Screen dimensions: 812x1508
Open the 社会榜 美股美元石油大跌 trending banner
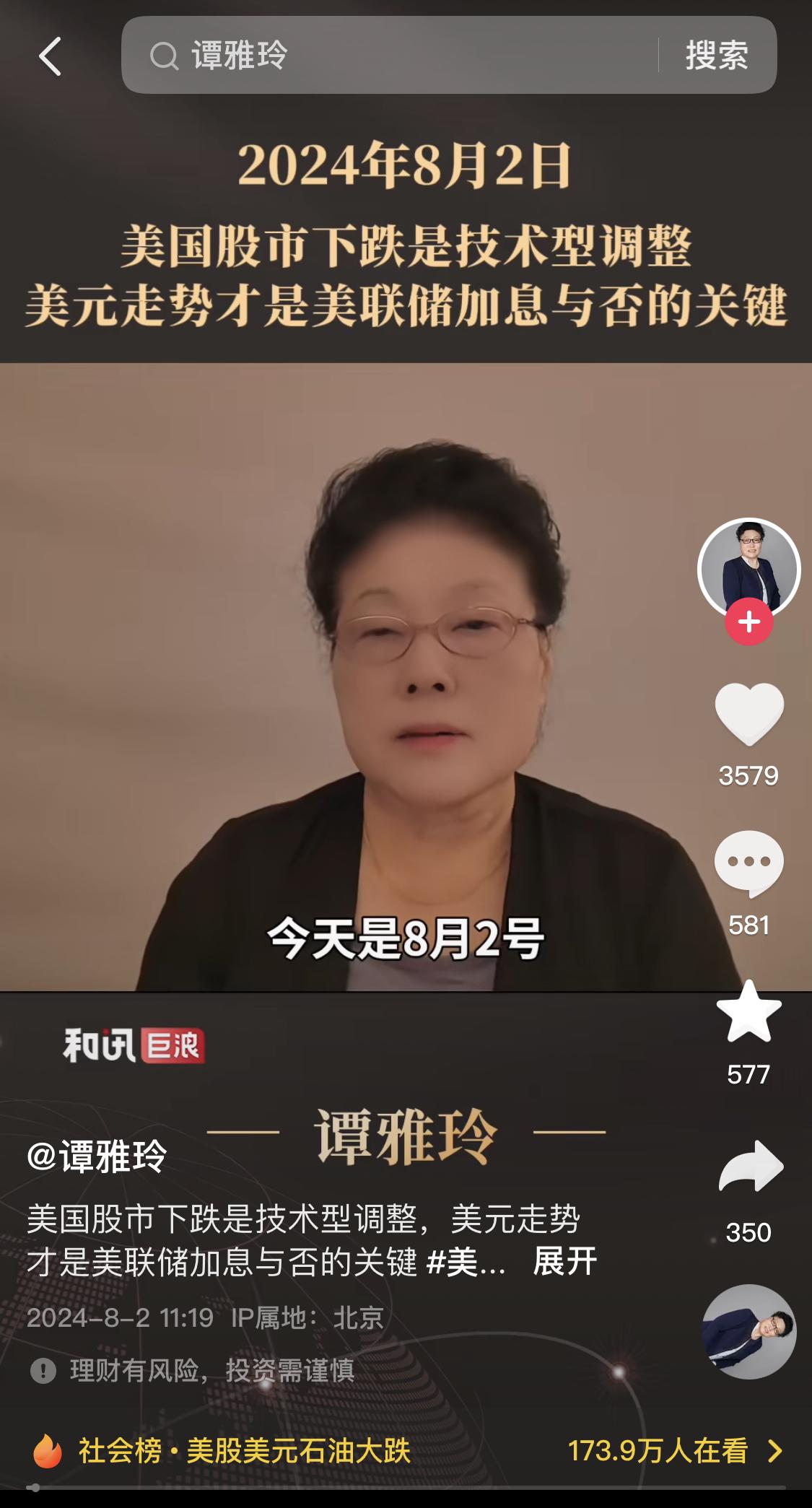coord(406,1450)
